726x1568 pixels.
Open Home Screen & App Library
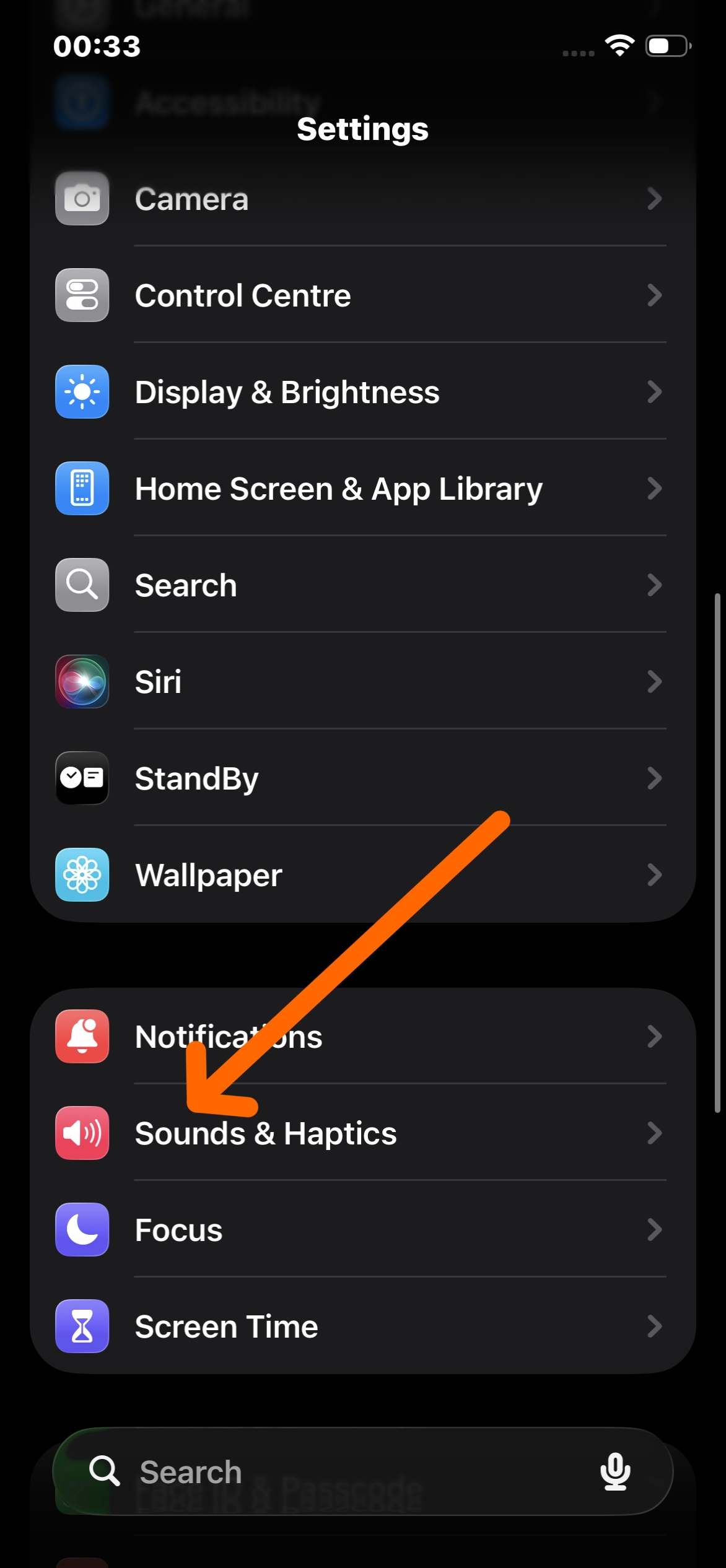point(362,489)
